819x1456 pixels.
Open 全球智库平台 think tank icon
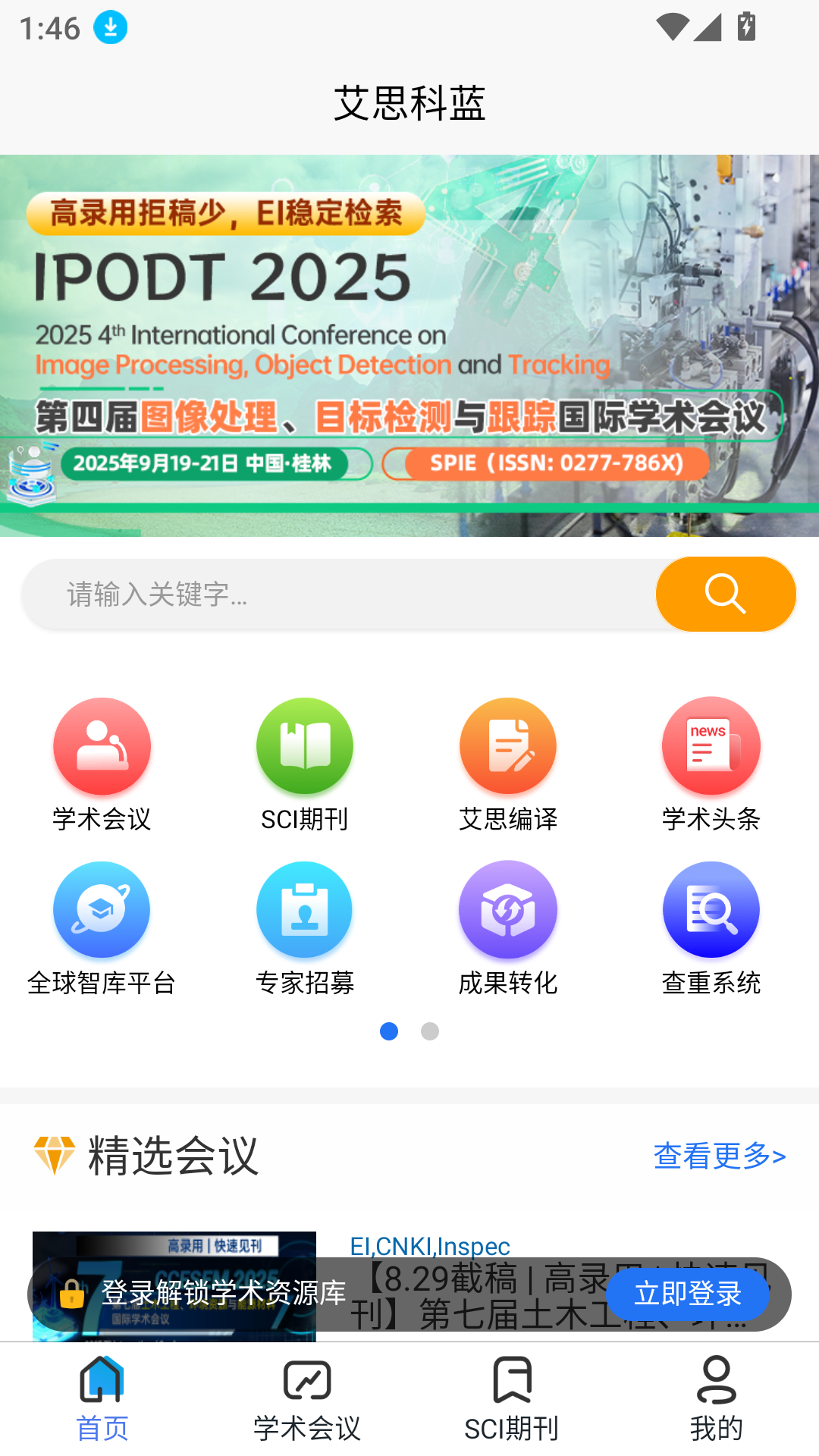coord(102,909)
